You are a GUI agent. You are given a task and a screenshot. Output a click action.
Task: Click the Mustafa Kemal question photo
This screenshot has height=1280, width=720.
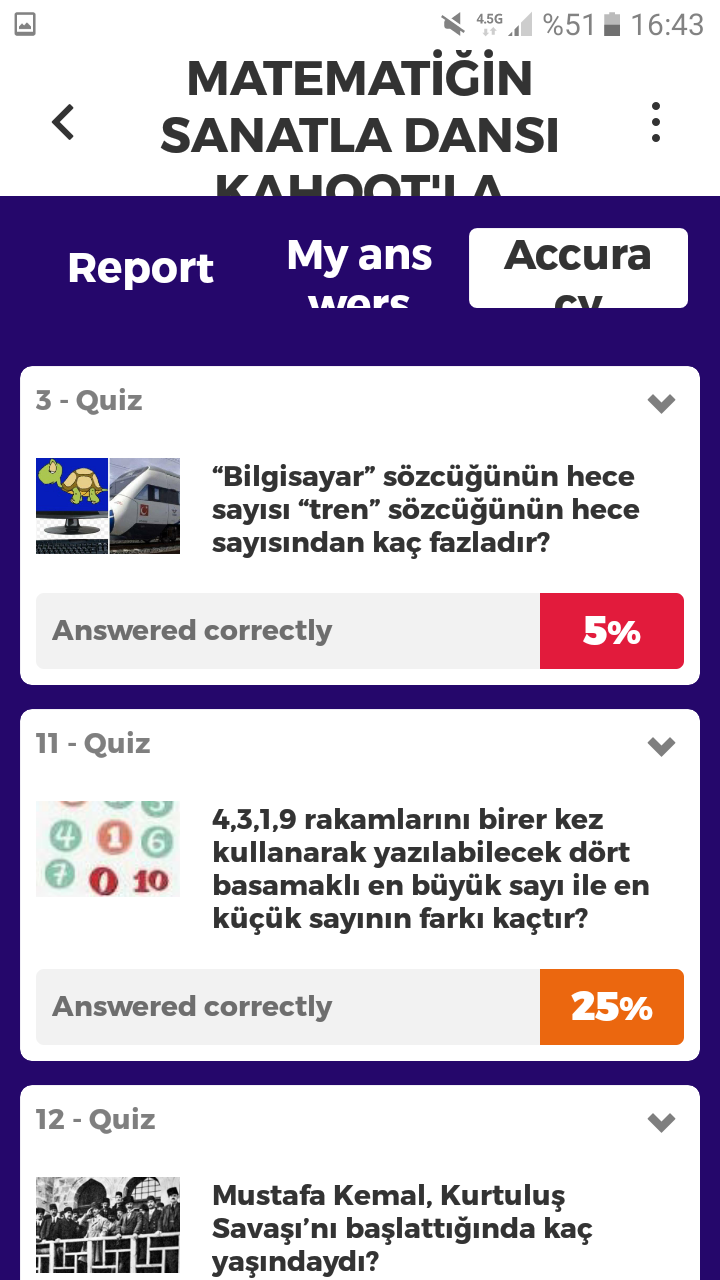click(107, 1225)
